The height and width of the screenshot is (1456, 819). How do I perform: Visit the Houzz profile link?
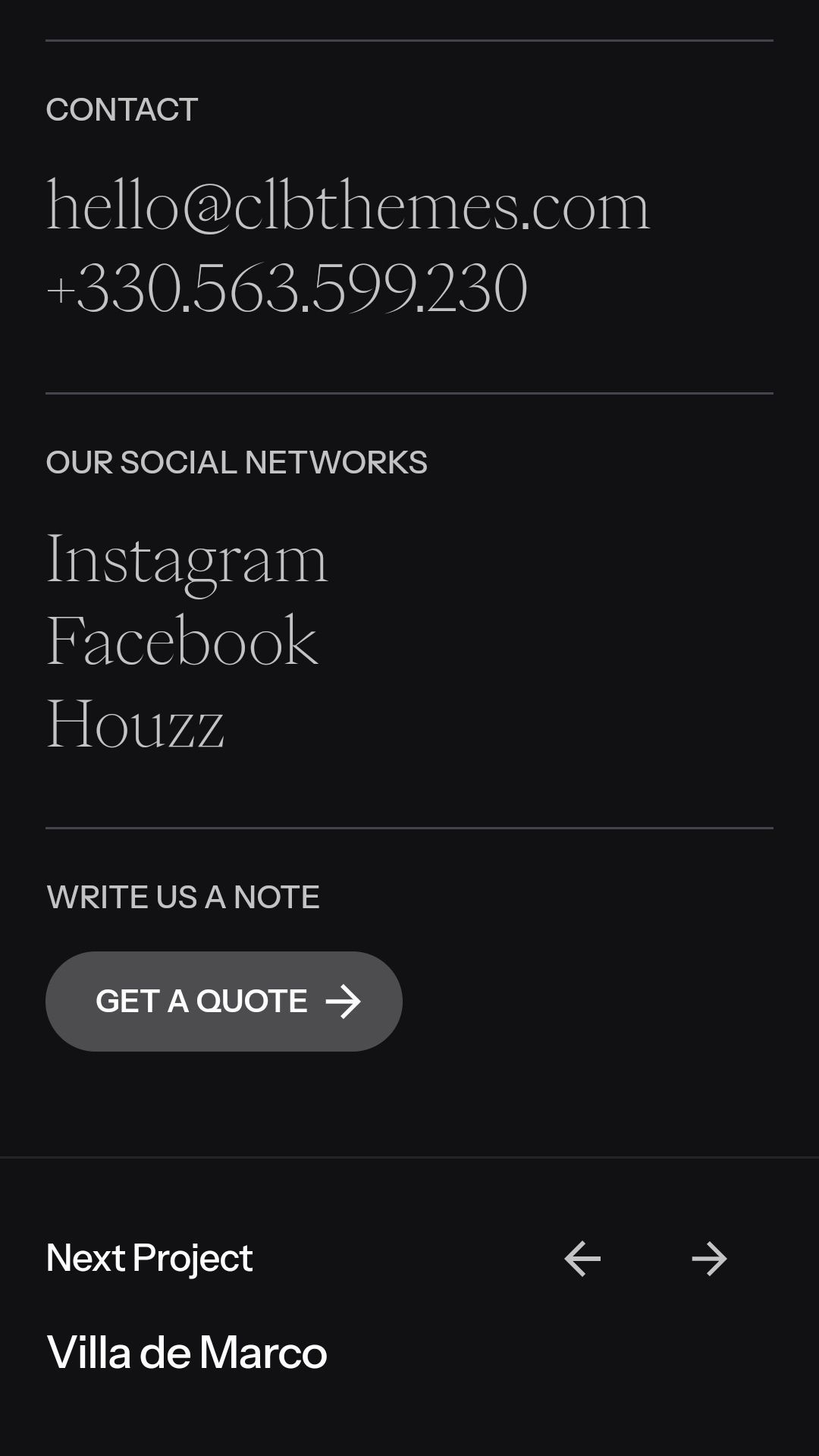pyautogui.click(x=135, y=724)
